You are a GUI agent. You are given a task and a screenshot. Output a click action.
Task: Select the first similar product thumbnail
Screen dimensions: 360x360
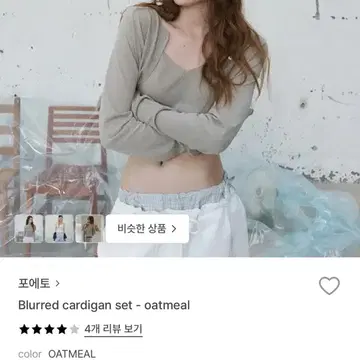tap(29, 229)
